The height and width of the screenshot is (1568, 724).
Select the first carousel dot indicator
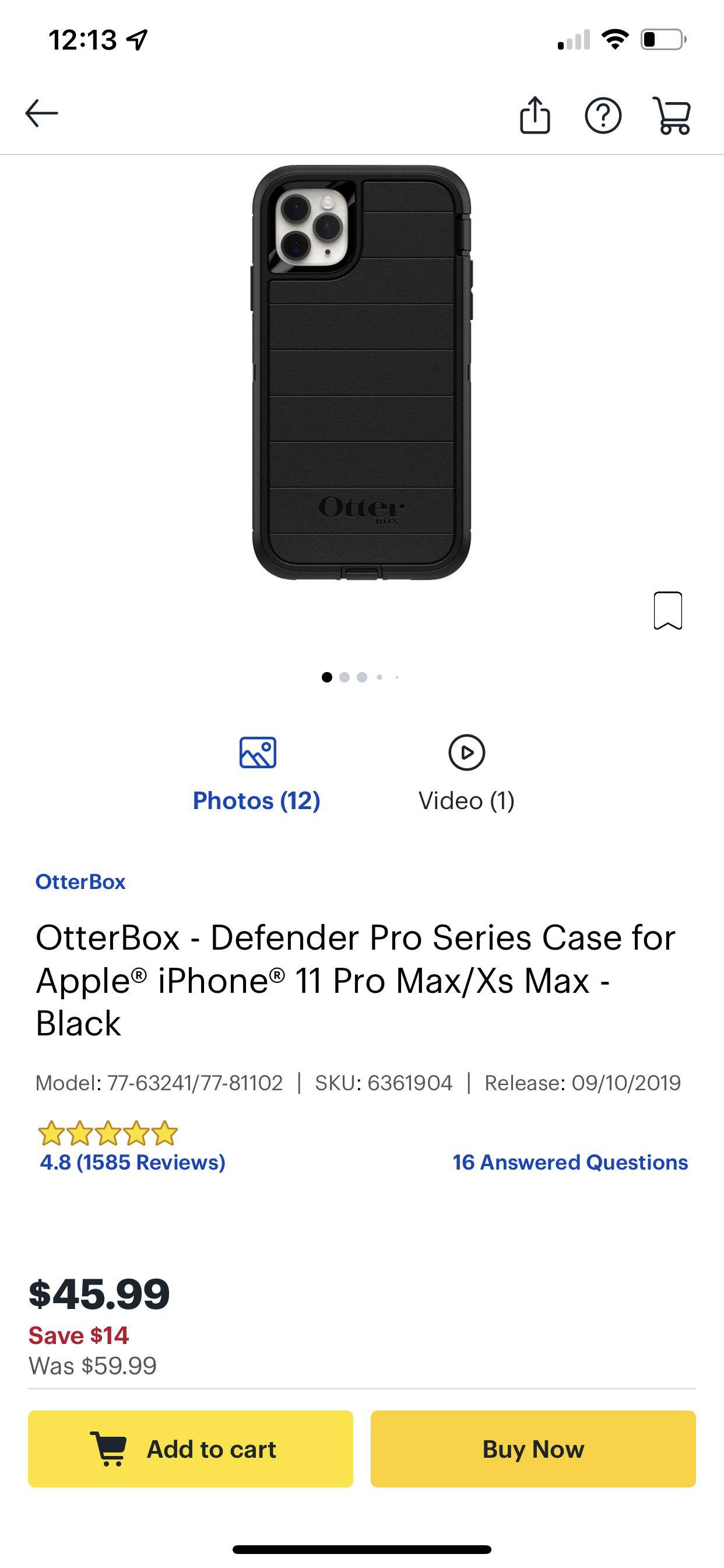tap(329, 677)
